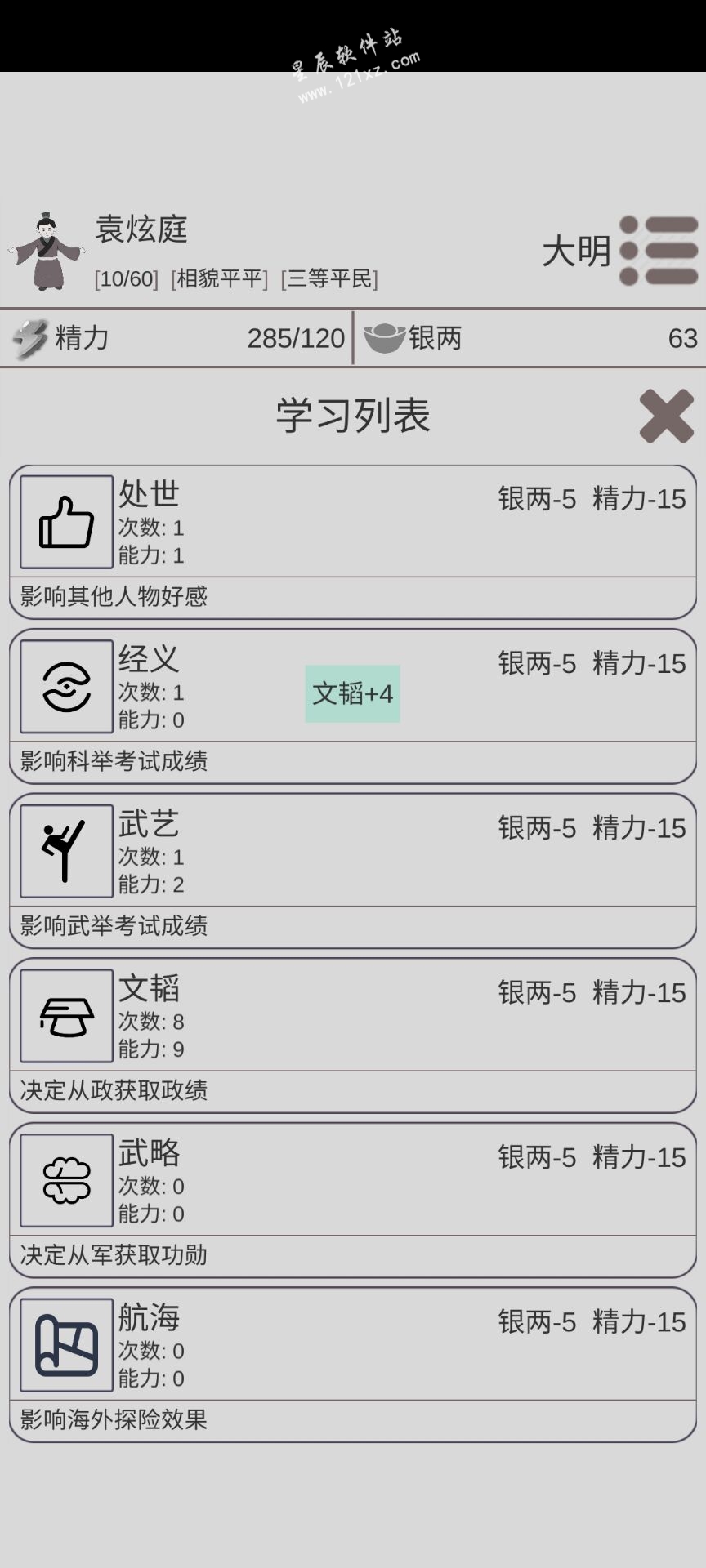Close the 学习列表 panel
Screen dimensions: 706x1568
[666, 416]
